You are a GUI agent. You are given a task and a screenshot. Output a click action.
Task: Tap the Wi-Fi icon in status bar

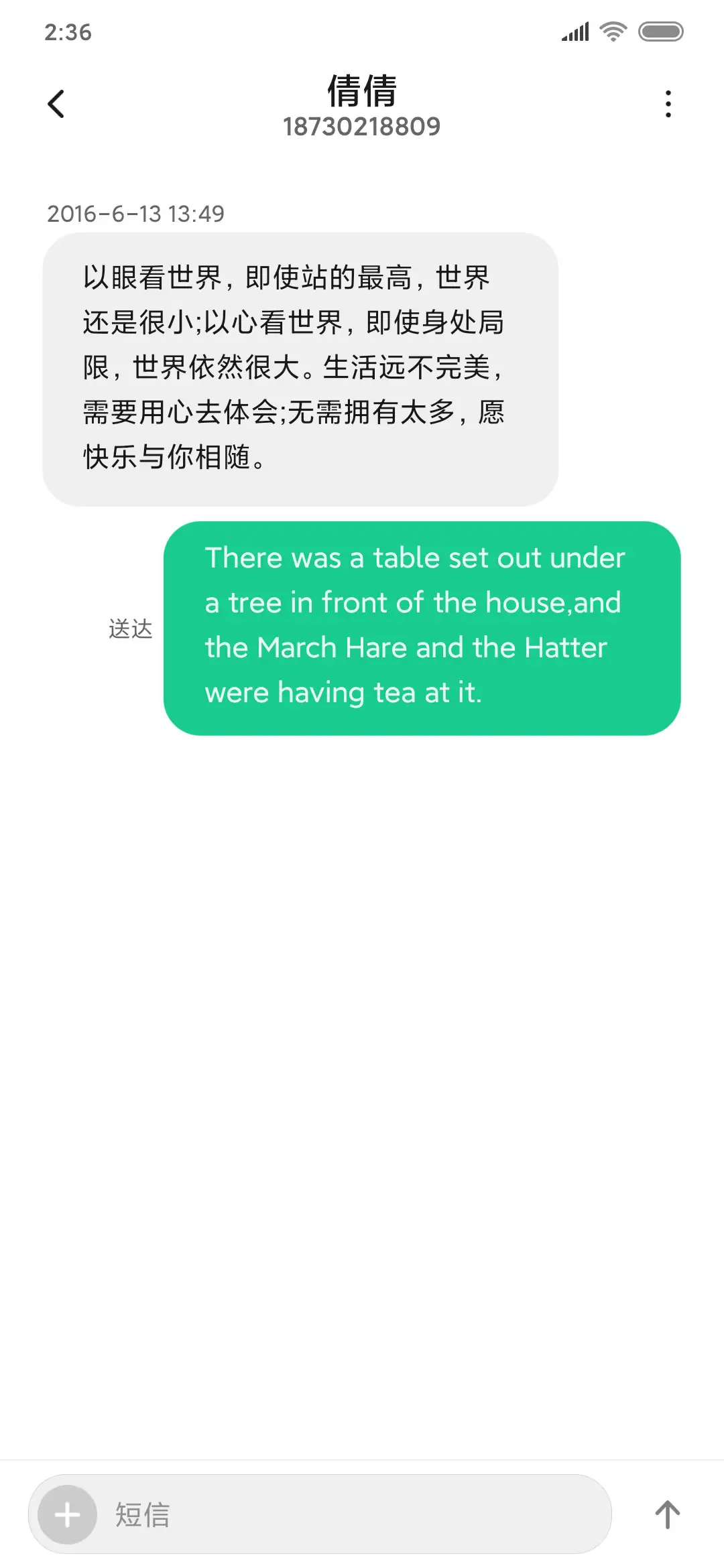pos(612,31)
